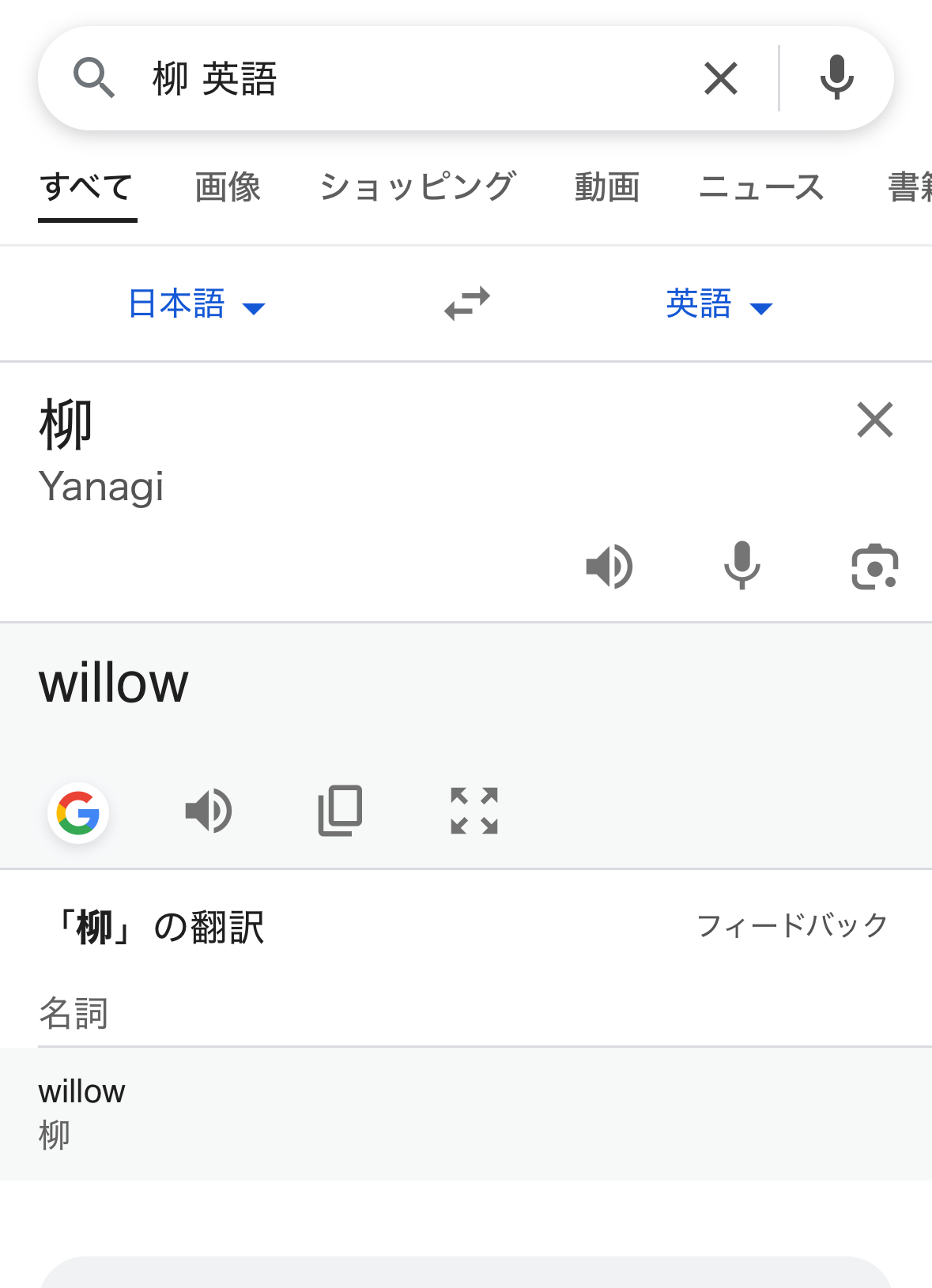Switch to the 画像 tab
This screenshot has height=1288, width=932.
pos(228,188)
